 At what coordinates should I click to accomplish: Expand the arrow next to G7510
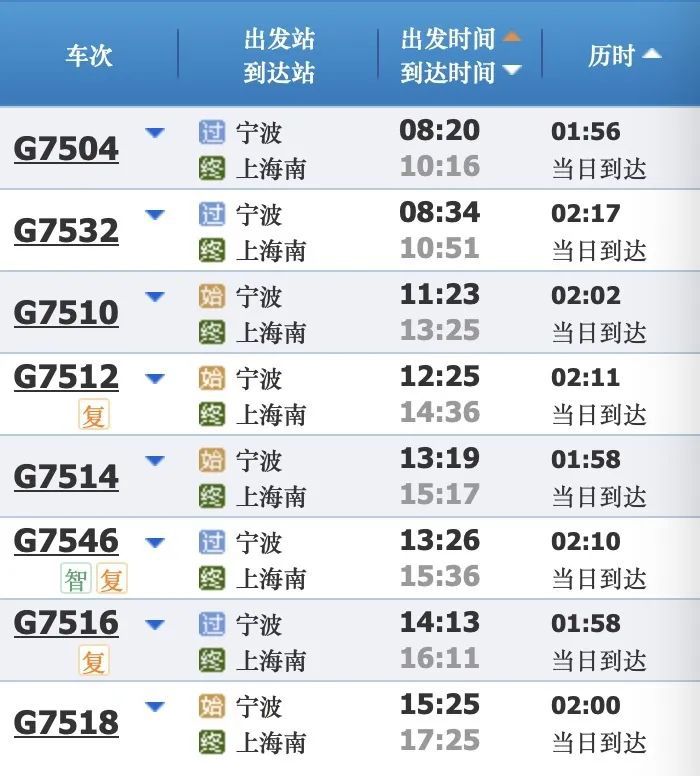click(x=155, y=297)
